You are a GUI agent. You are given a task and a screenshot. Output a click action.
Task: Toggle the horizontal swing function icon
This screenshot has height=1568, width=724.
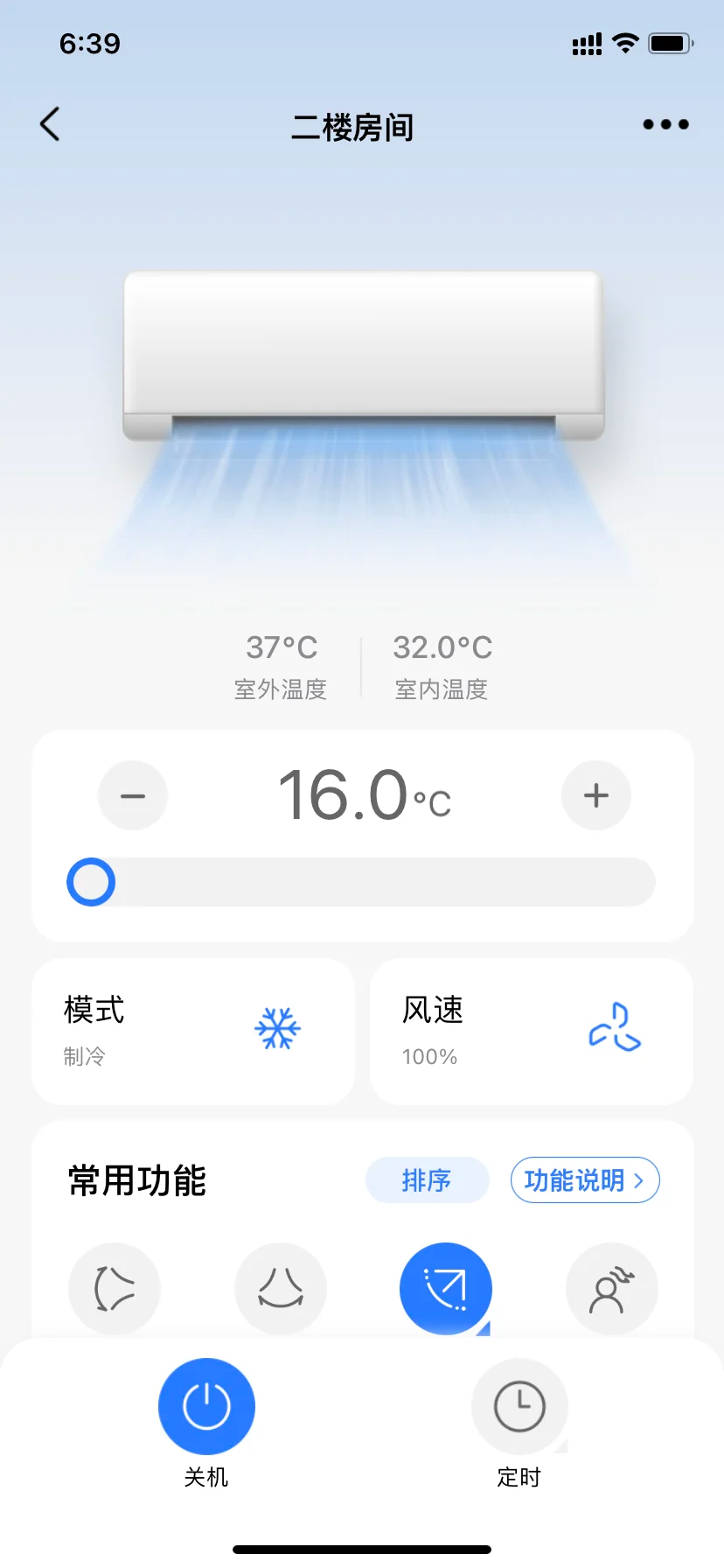pos(281,1289)
